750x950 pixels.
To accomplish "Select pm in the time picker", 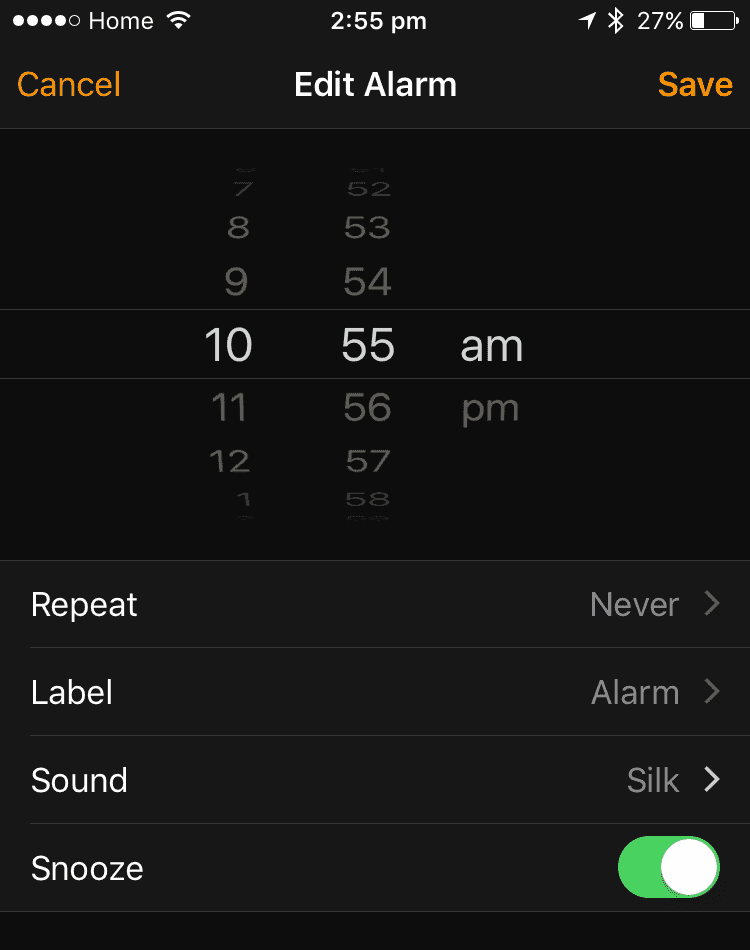I will point(490,409).
